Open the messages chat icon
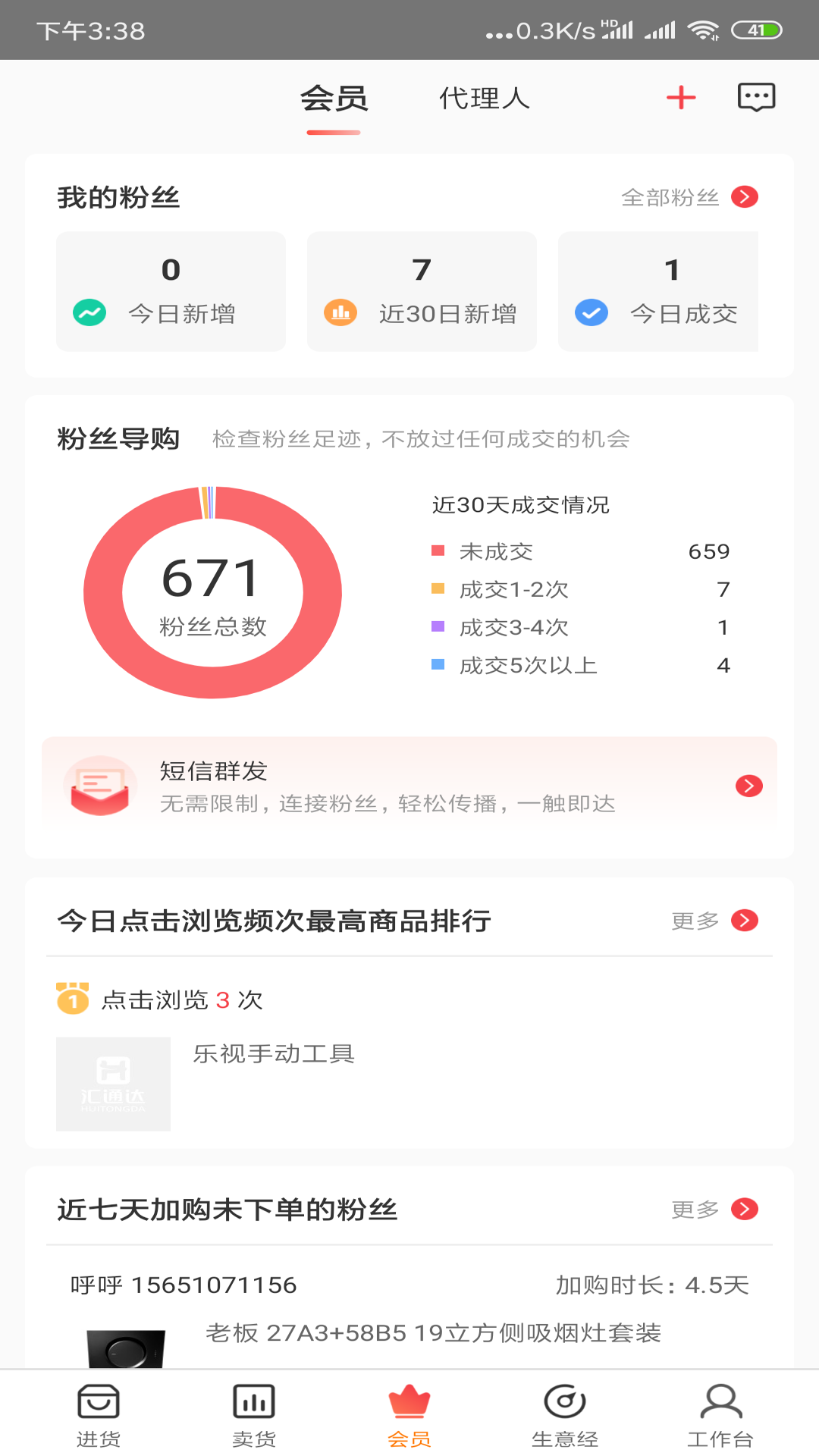Screen dimensions: 819x1456 (x=756, y=98)
